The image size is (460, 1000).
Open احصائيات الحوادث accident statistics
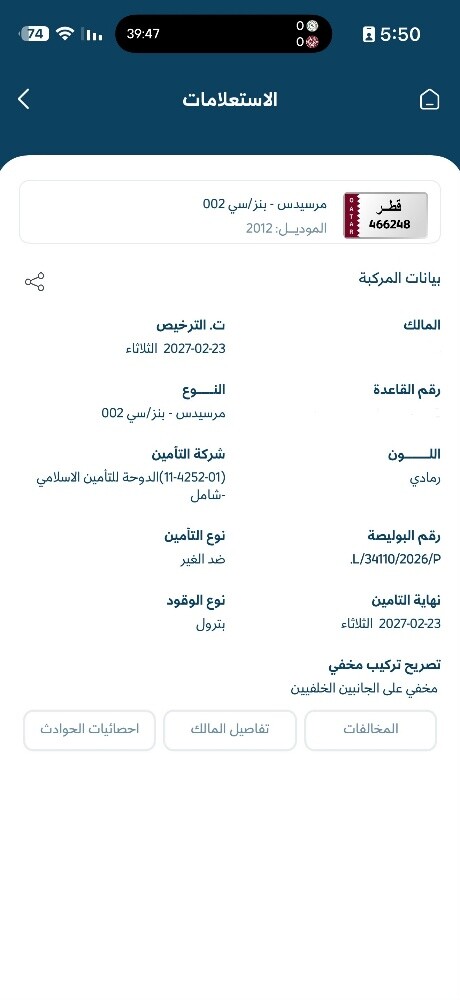pos(89,730)
